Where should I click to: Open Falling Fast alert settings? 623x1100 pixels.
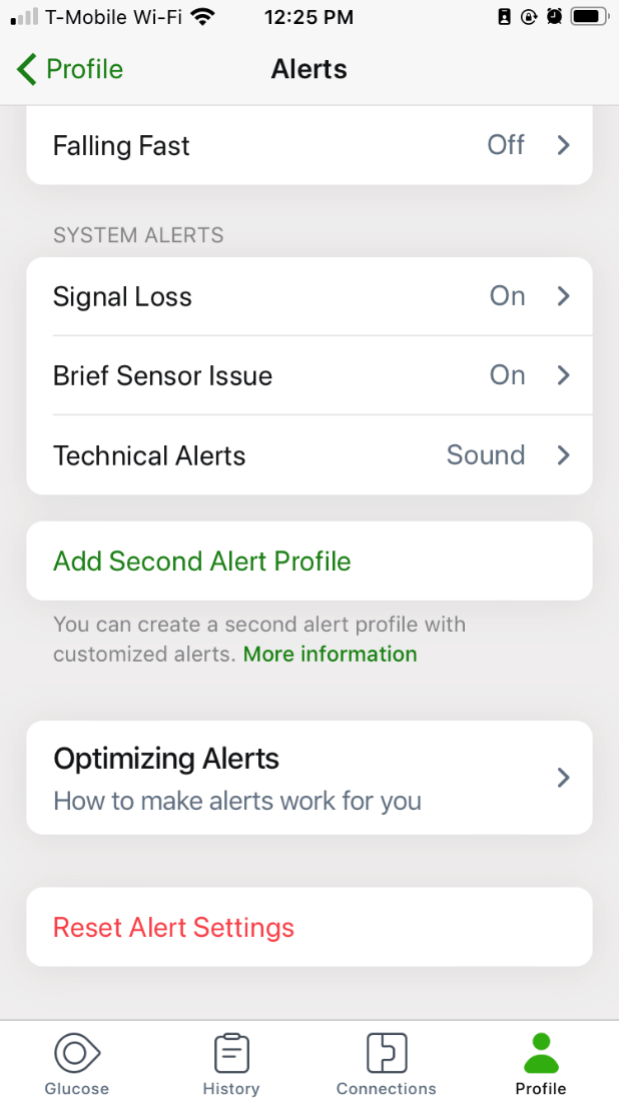[x=309, y=146]
